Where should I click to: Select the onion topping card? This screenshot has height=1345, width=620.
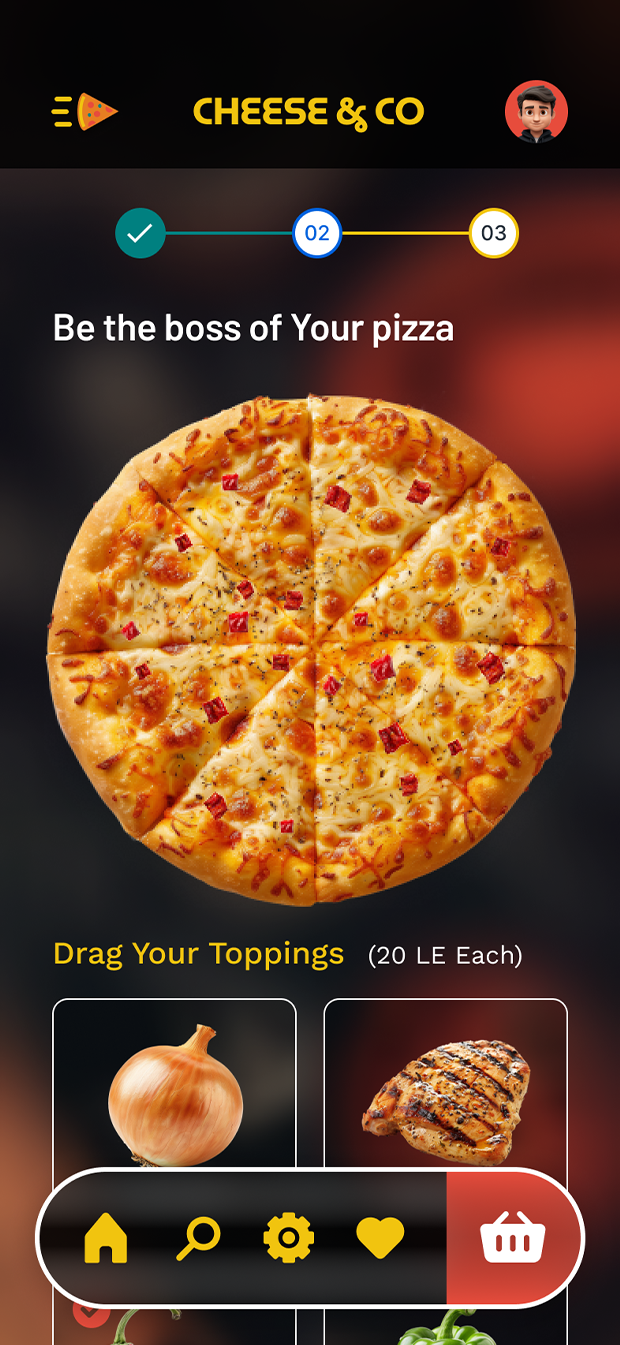174,1084
